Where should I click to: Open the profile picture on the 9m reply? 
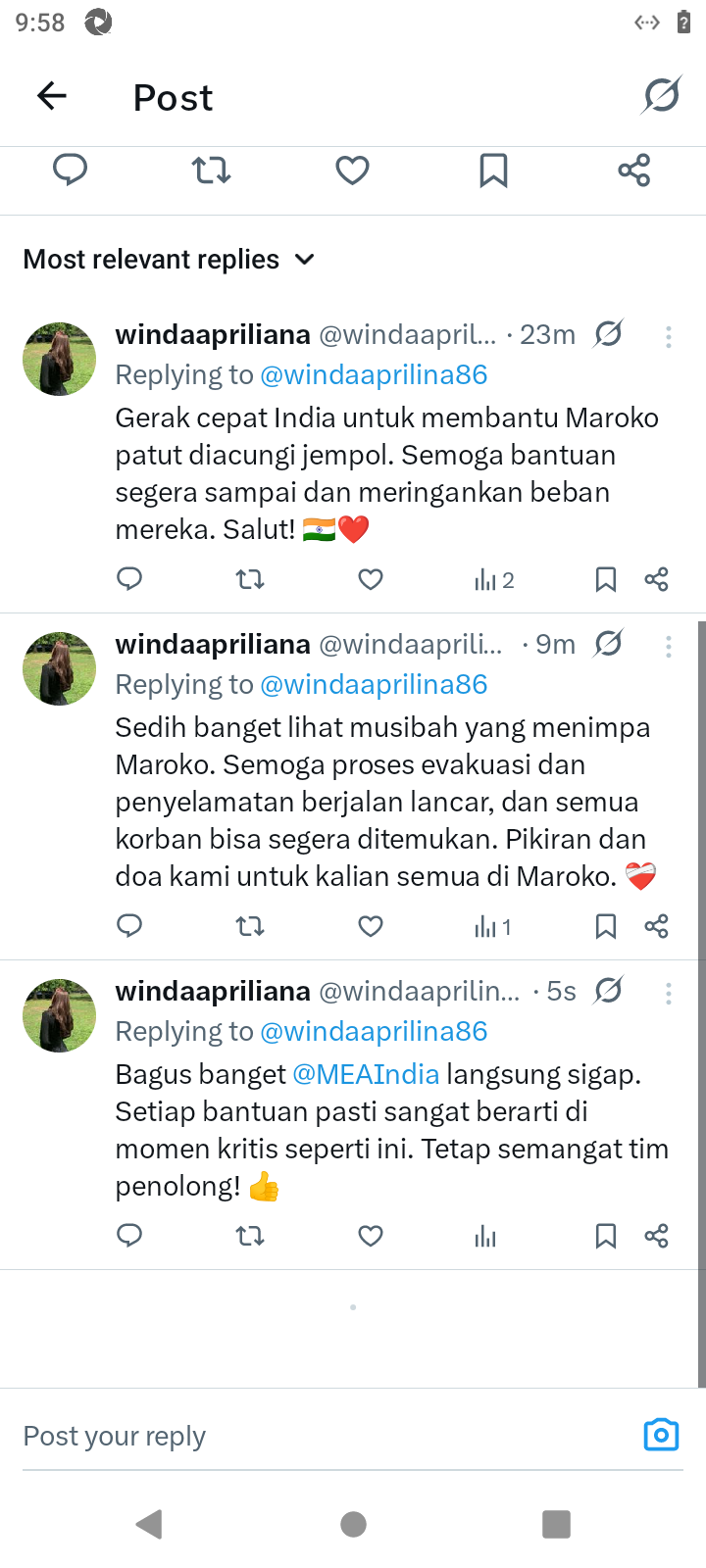click(60, 668)
